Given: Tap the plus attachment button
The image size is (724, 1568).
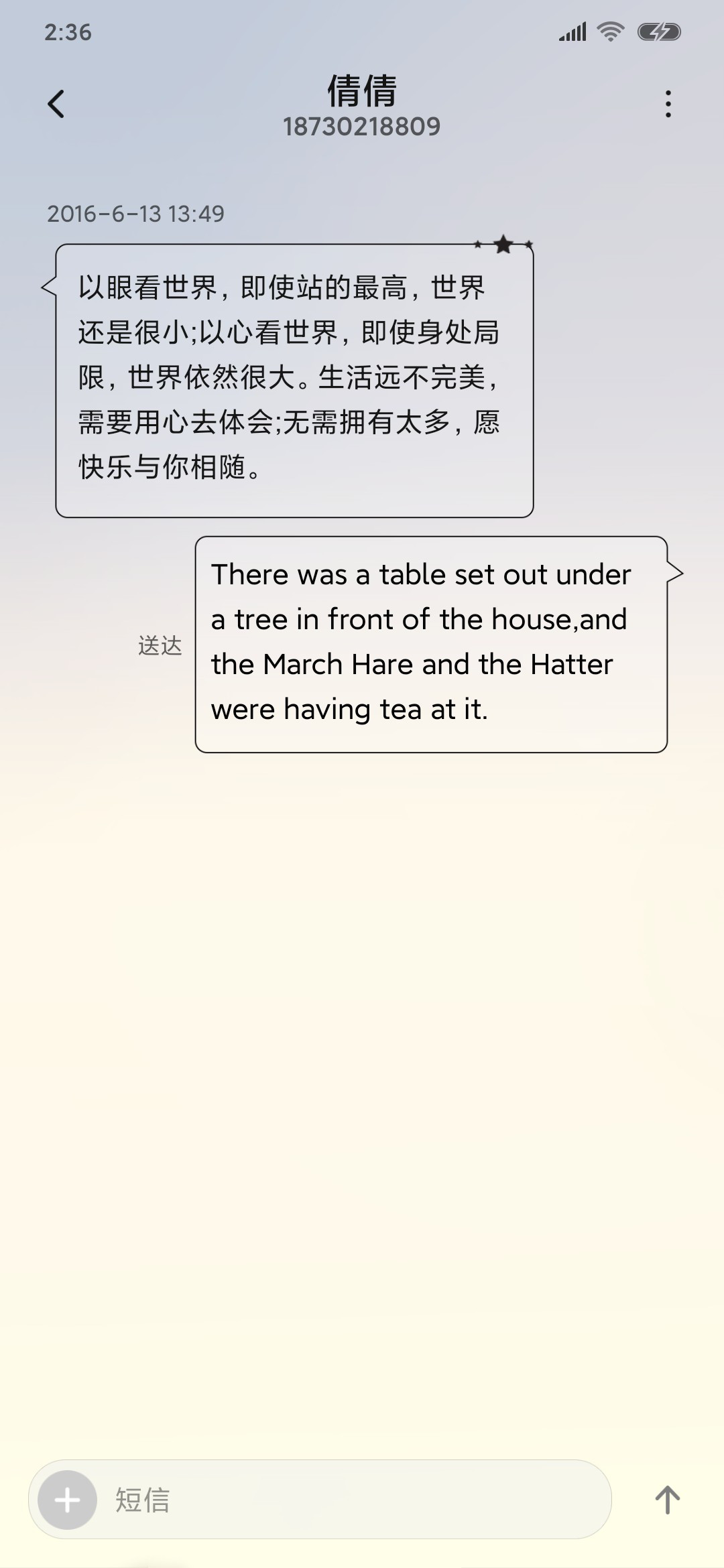Looking at the screenshot, I should 67,1500.
